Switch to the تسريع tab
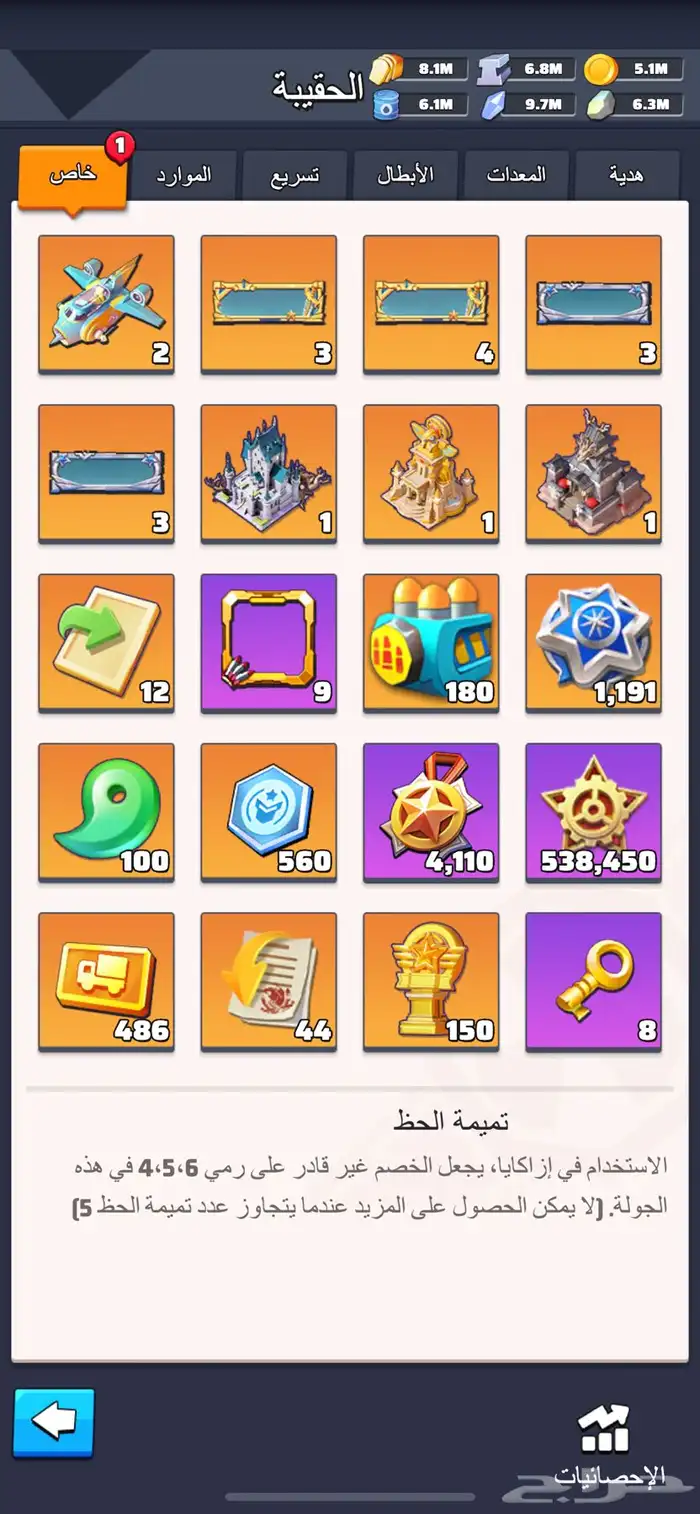Image resolution: width=700 pixels, height=1514 pixels. 296,175
